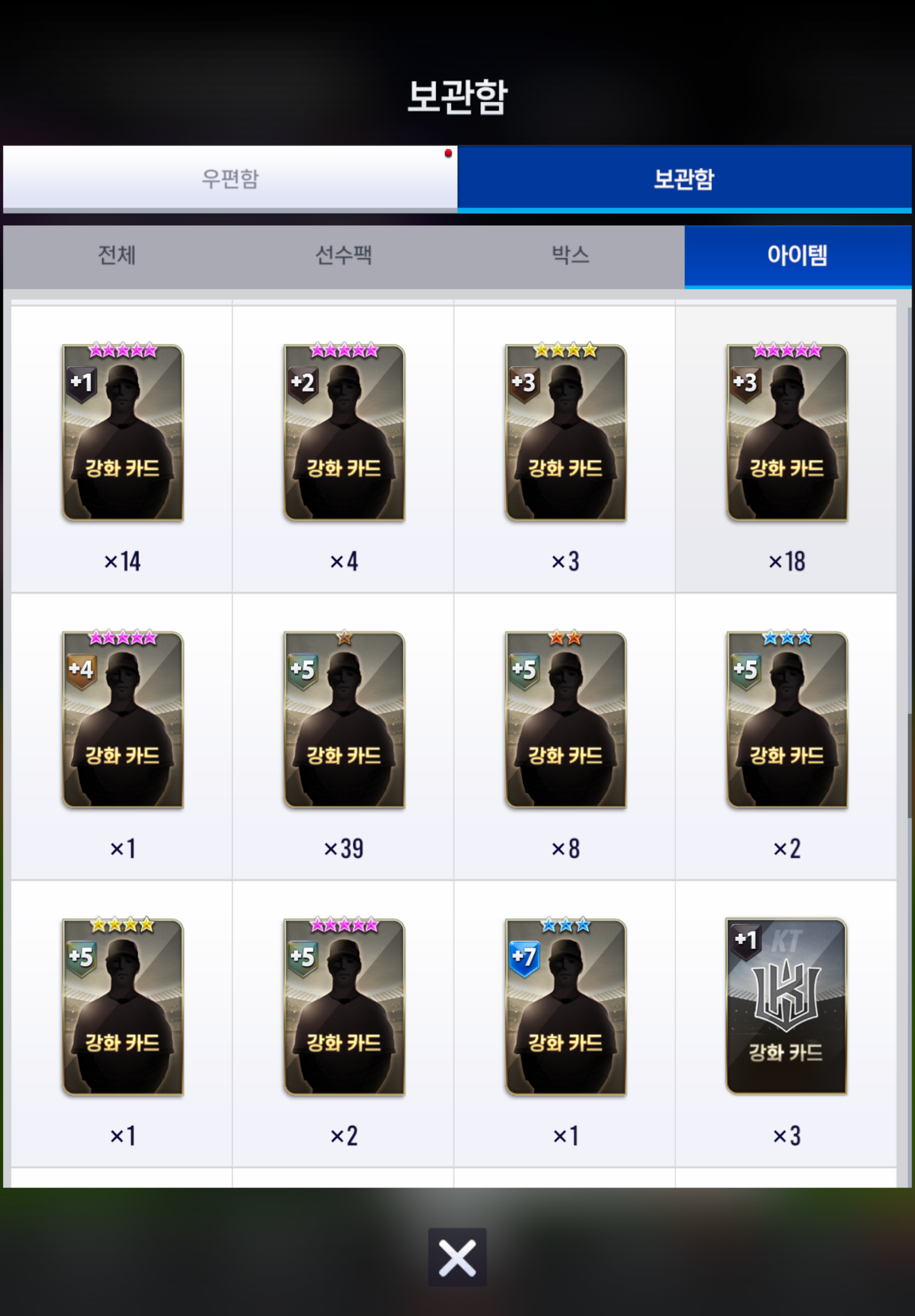
Task: Open the 박스 category tab
Action: pos(570,255)
